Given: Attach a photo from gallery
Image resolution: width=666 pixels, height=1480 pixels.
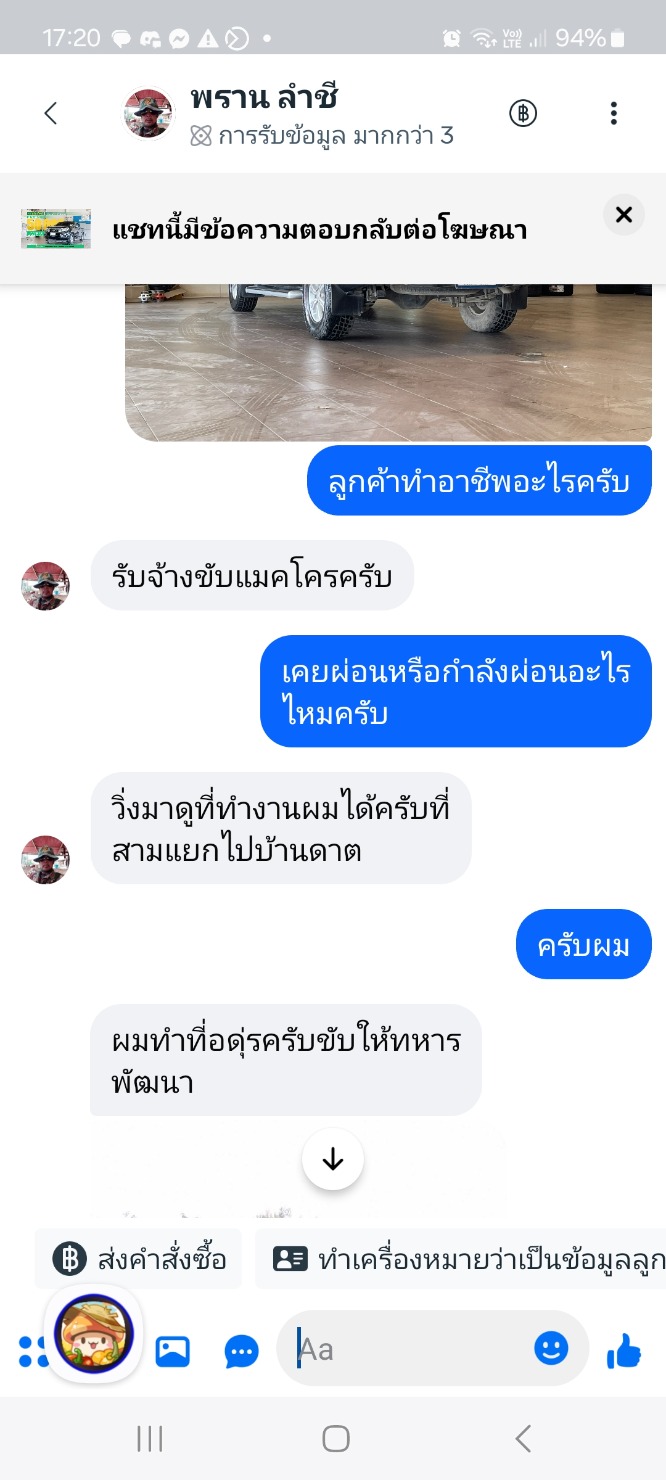Looking at the screenshot, I should [173, 1352].
